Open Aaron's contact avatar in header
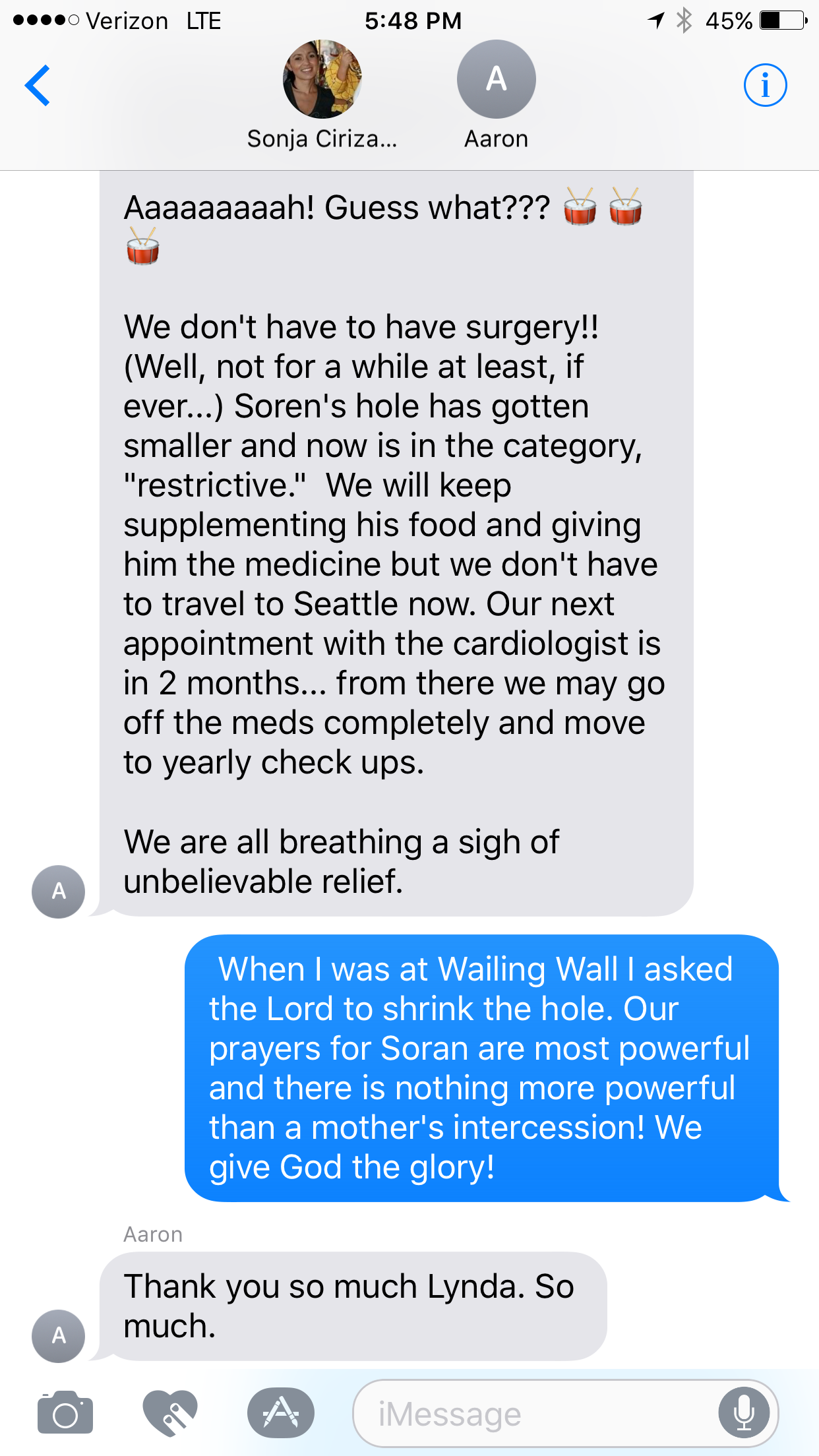This screenshot has width=819, height=1456. tap(496, 79)
